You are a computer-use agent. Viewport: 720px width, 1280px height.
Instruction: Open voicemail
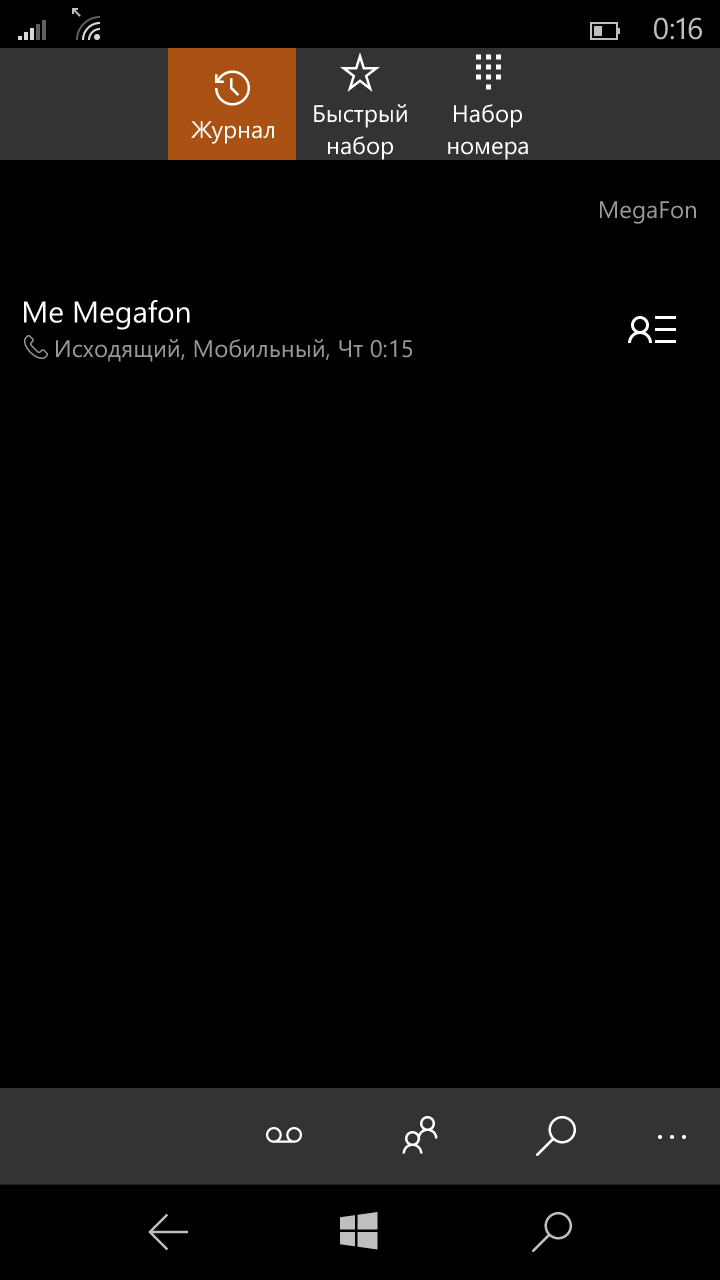pos(284,1135)
